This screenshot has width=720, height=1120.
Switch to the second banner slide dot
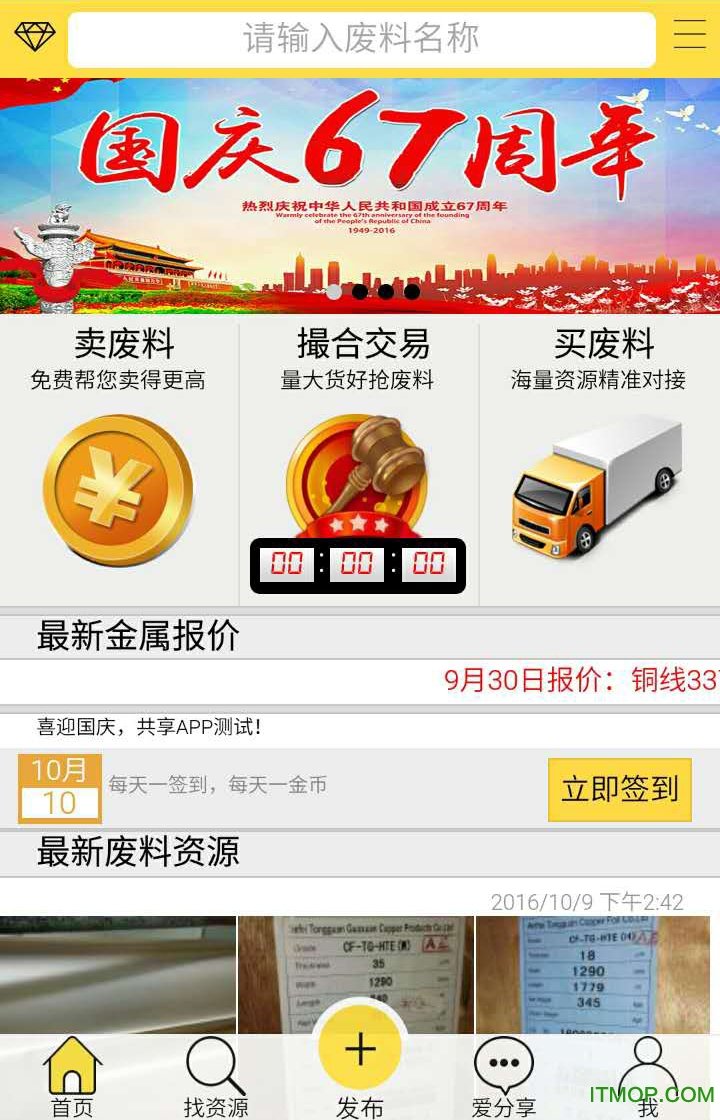point(358,293)
